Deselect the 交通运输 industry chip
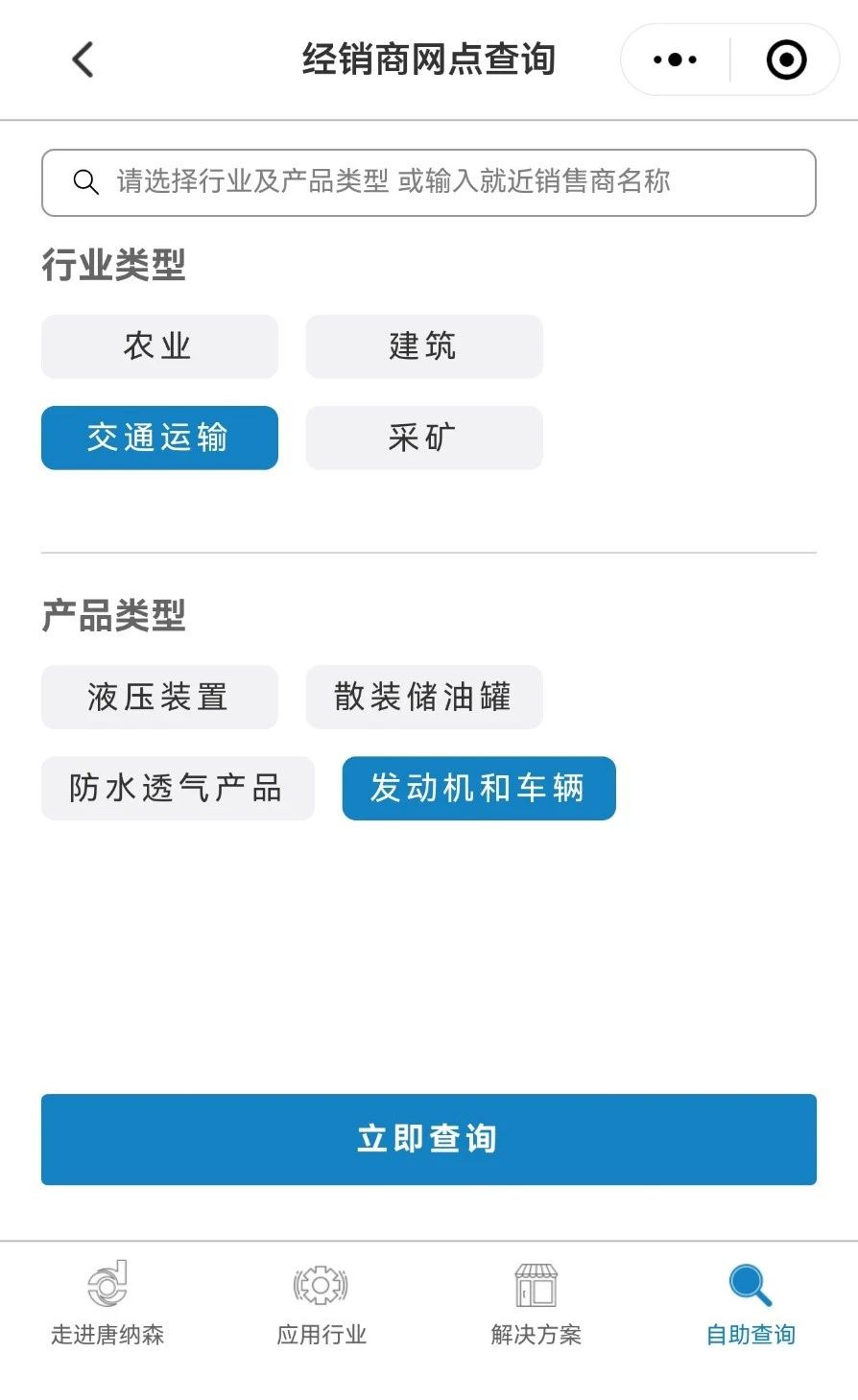This screenshot has height=1400, width=858. tap(159, 438)
